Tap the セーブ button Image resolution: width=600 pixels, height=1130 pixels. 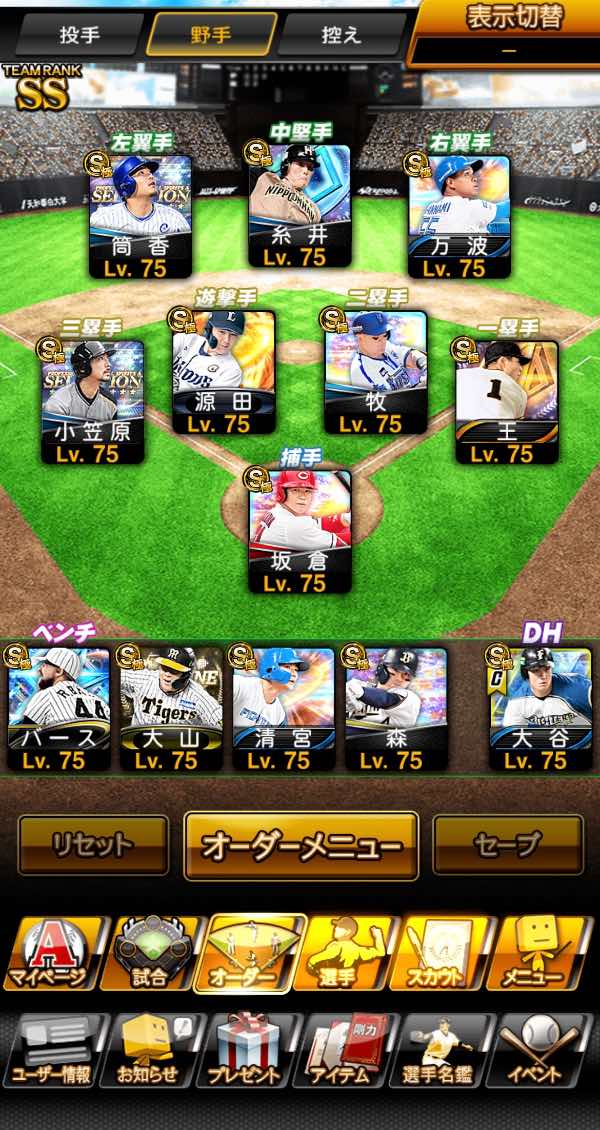pyautogui.click(x=508, y=845)
